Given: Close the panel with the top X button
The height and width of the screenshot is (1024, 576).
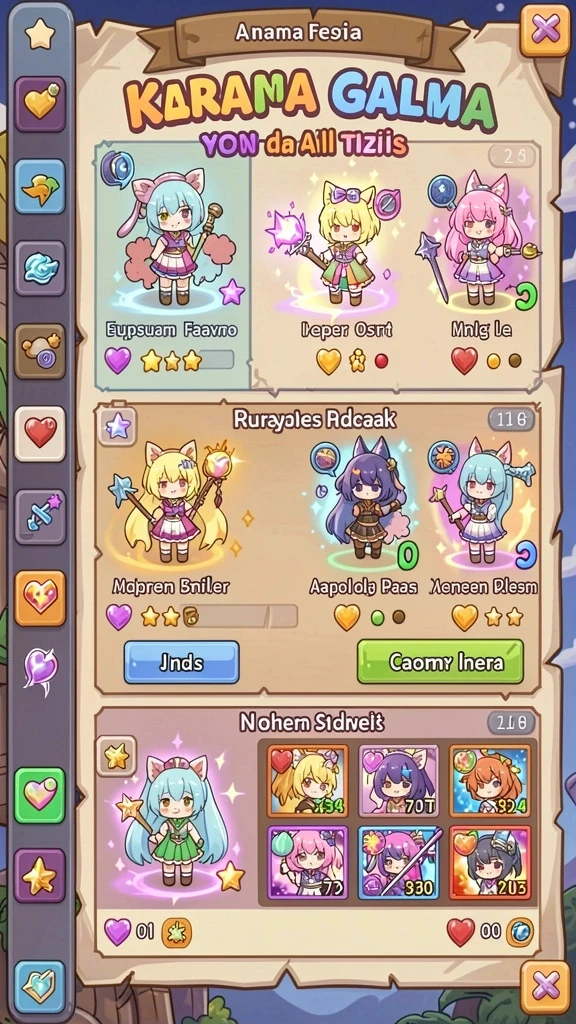Looking at the screenshot, I should coord(545,29).
